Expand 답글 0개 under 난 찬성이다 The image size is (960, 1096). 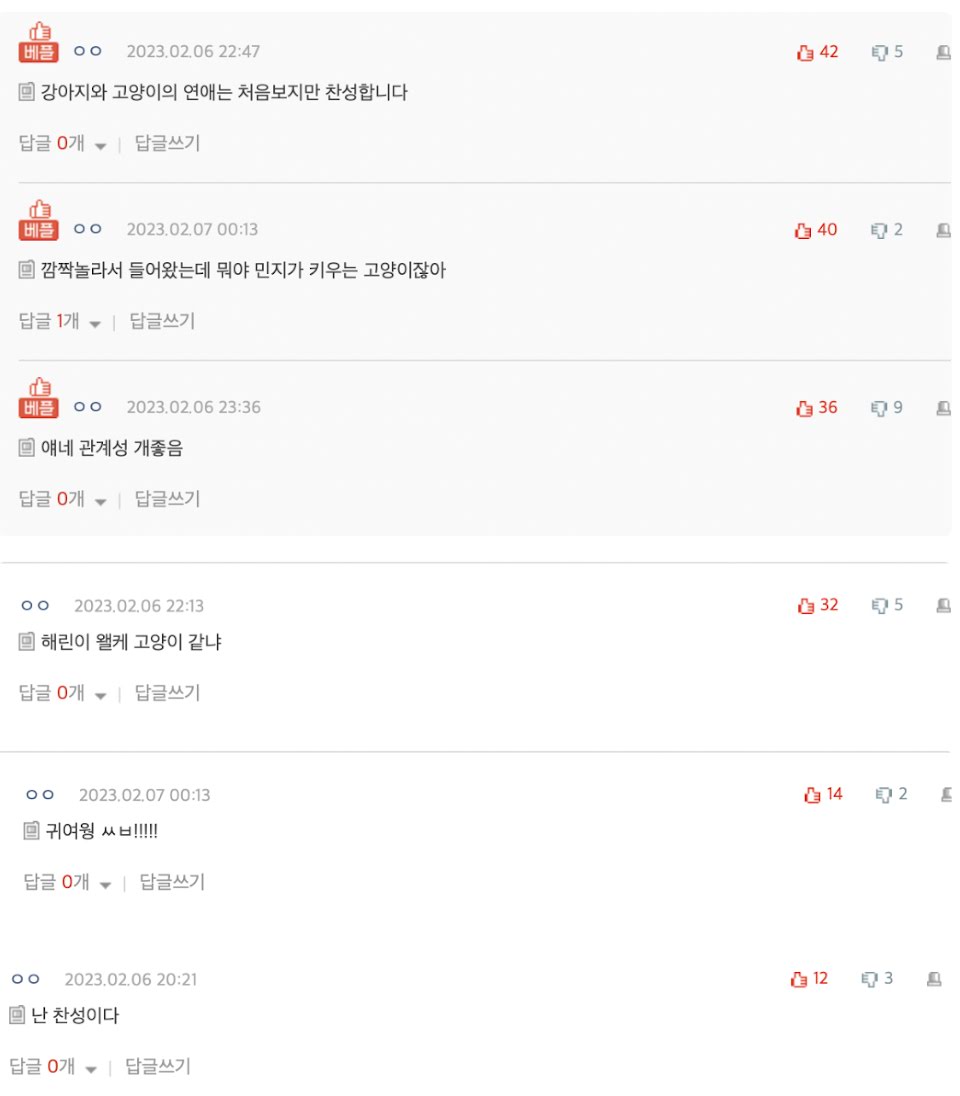point(52,1067)
